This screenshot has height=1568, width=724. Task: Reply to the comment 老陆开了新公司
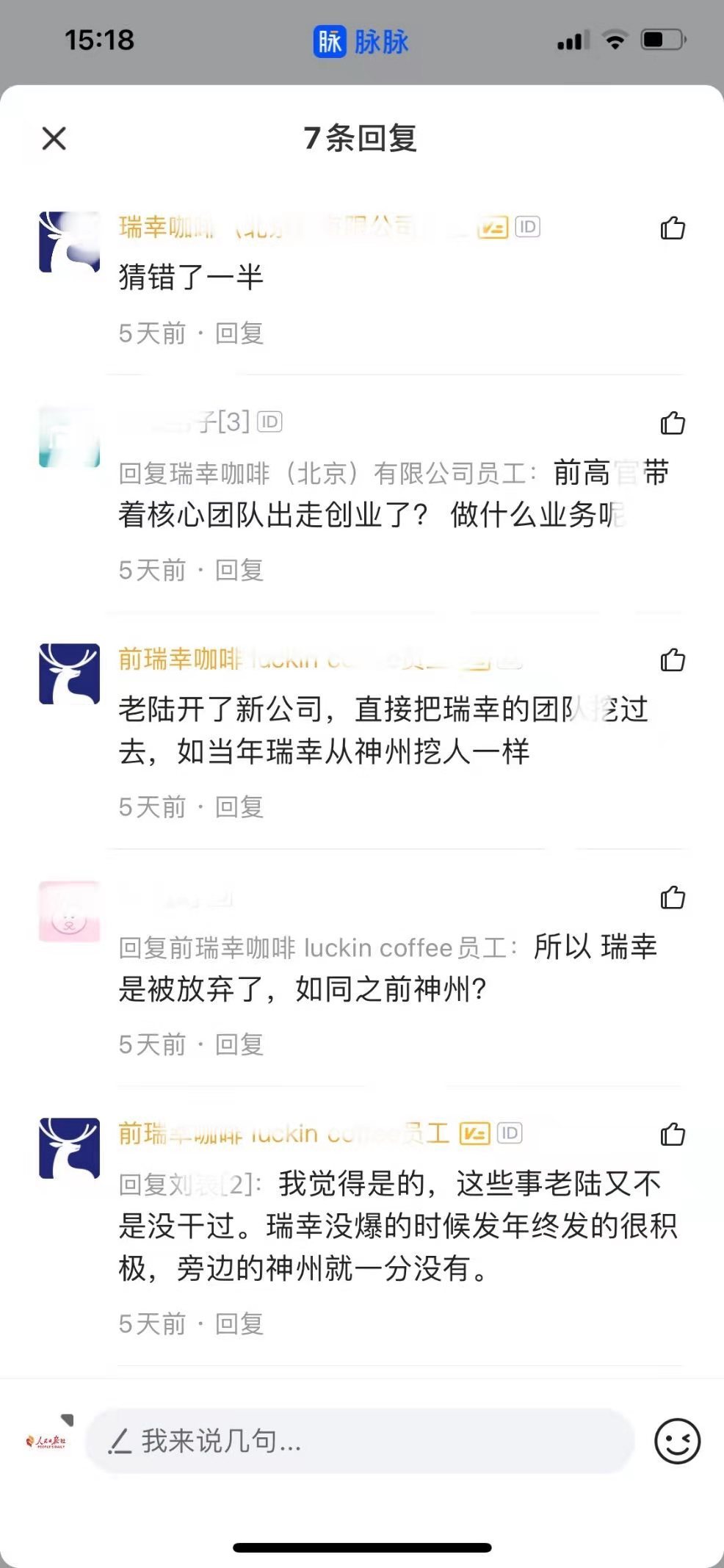(x=239, y=807)
